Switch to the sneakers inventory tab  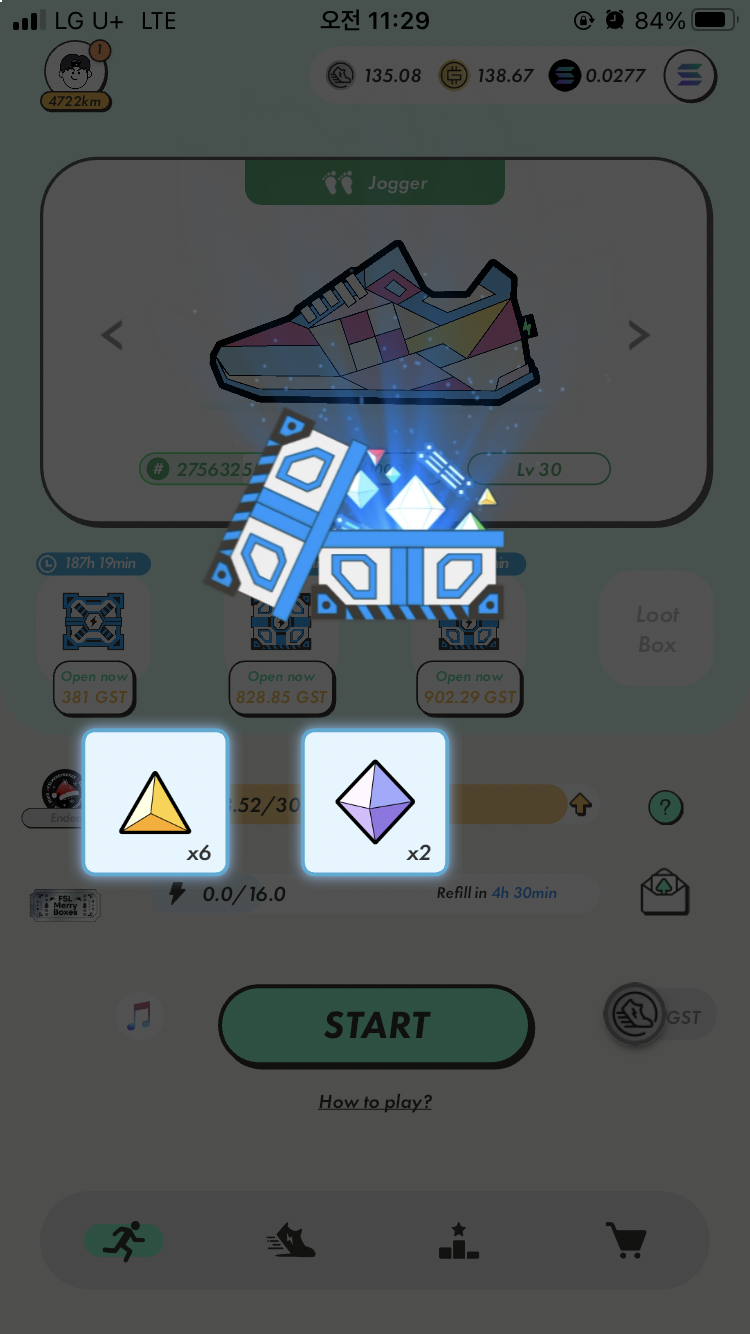291,1241
